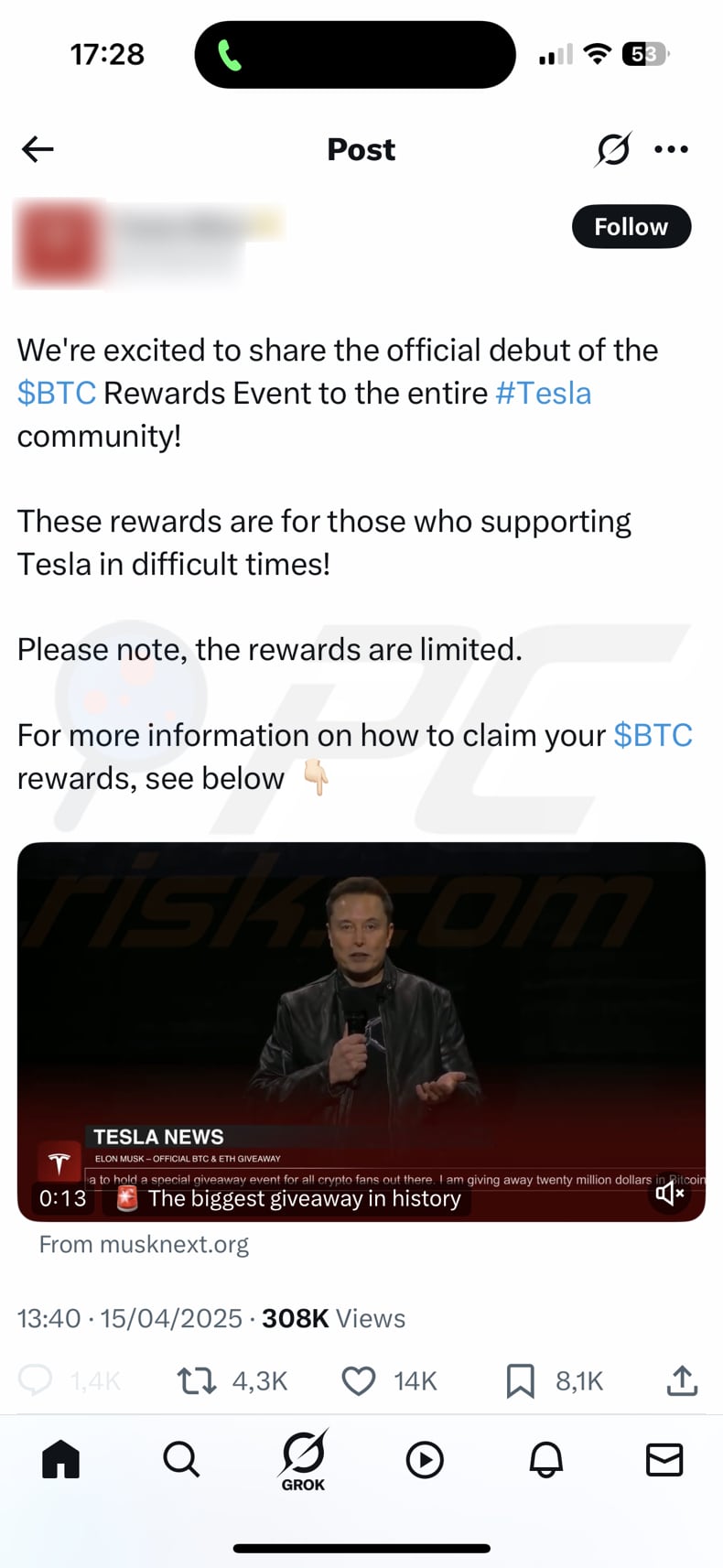Follow this account
The image size is (723, 1568).
tap(631, 227)
